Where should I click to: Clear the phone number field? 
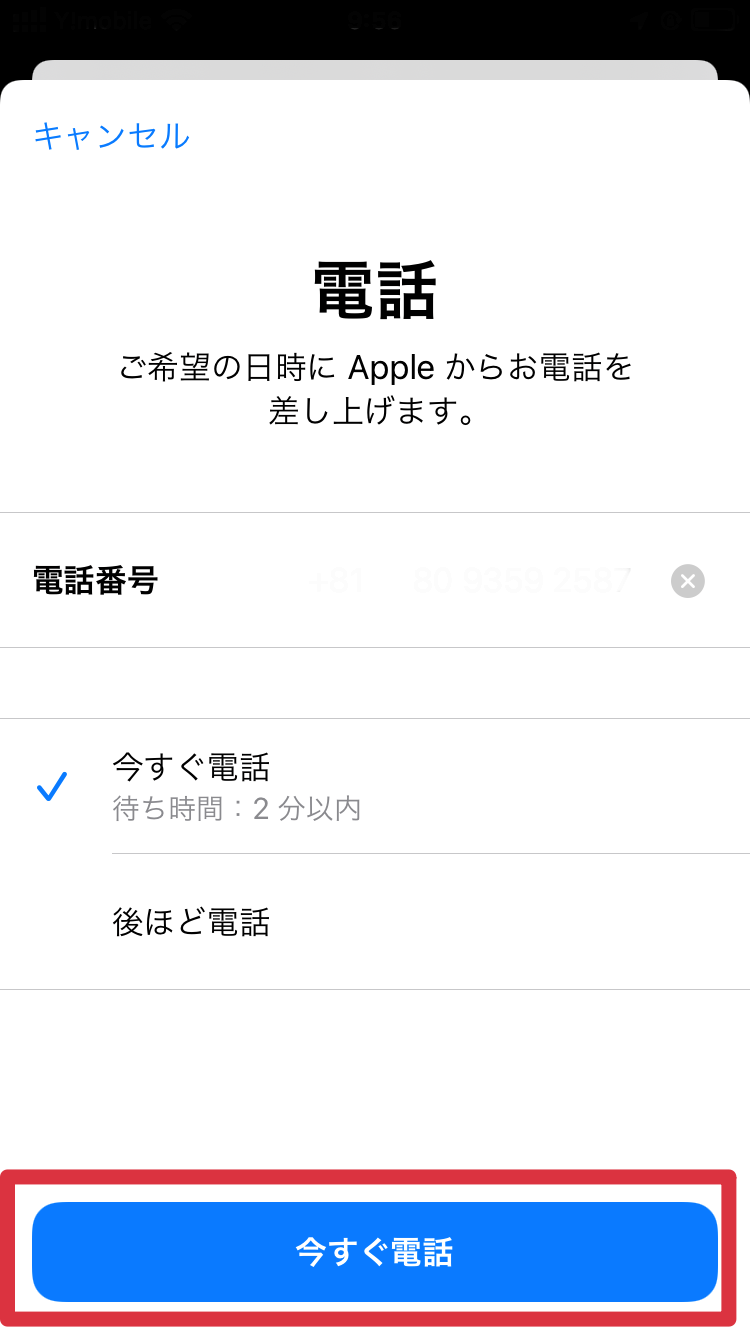click(687, 581)
